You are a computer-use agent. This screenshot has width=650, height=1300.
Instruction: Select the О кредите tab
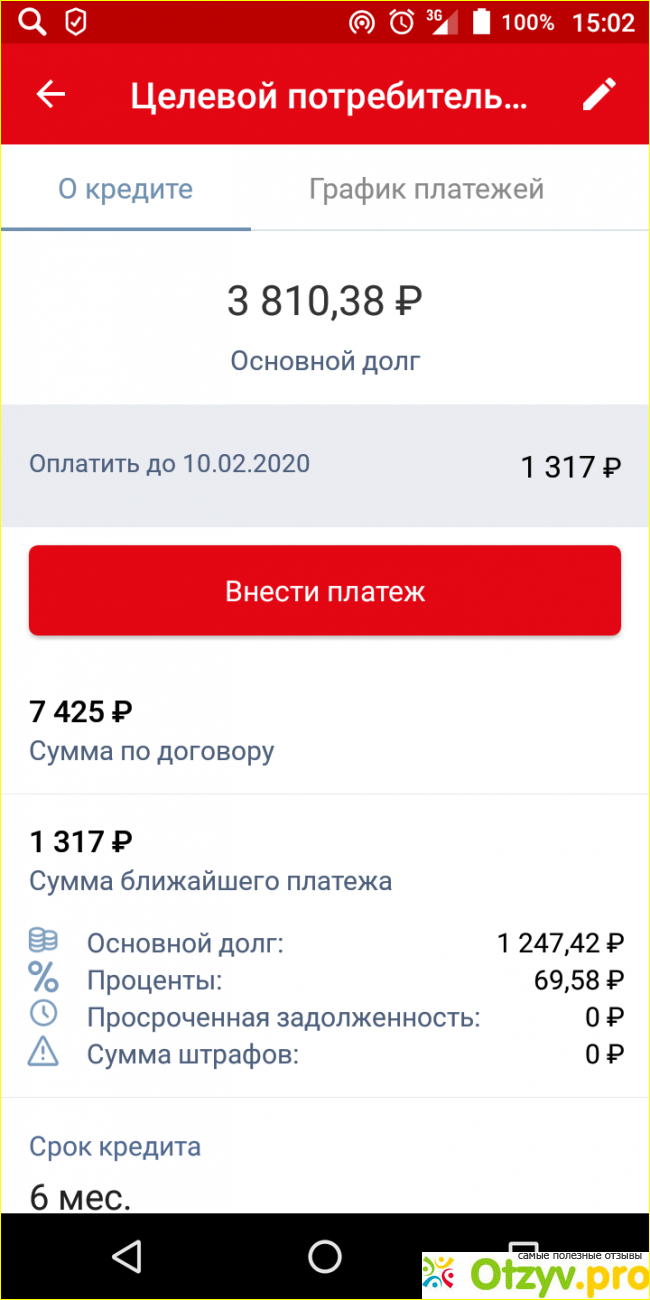pos(126,189)
